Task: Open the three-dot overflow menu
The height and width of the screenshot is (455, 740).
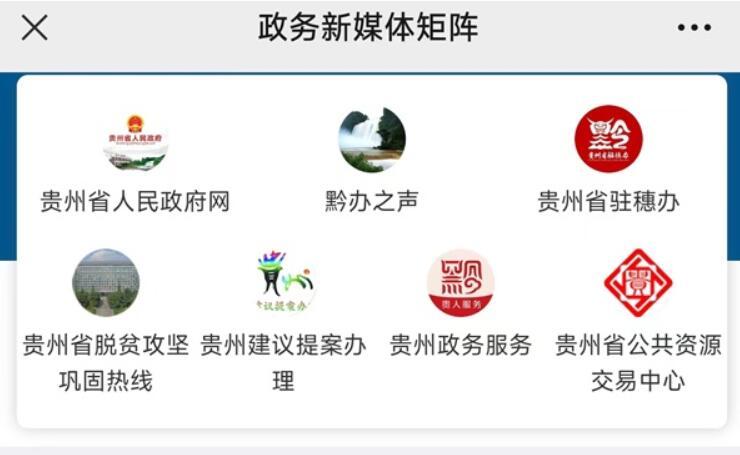Action: [x=694, y=28]
